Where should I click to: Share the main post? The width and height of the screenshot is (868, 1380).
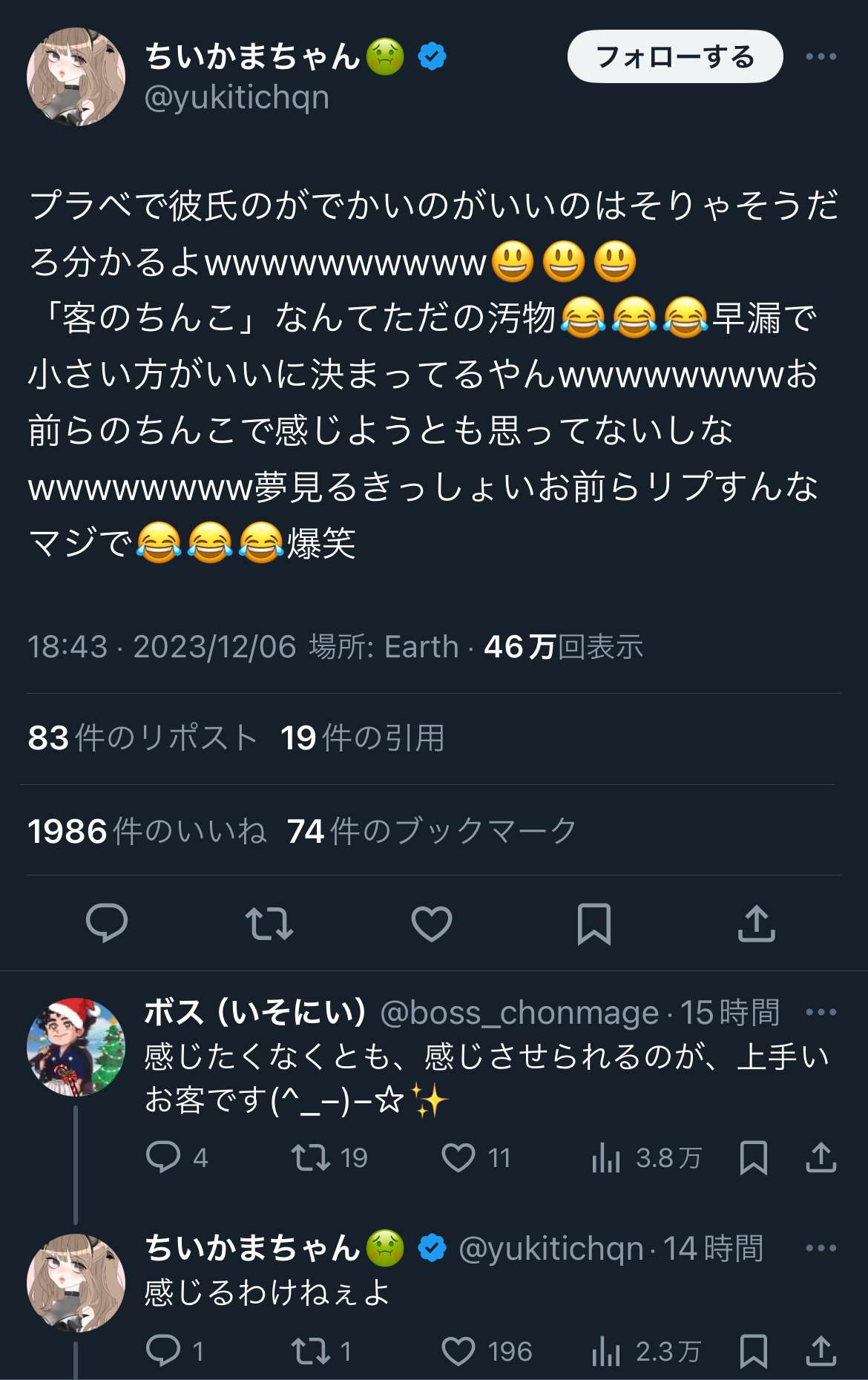[x=756, y=923]
